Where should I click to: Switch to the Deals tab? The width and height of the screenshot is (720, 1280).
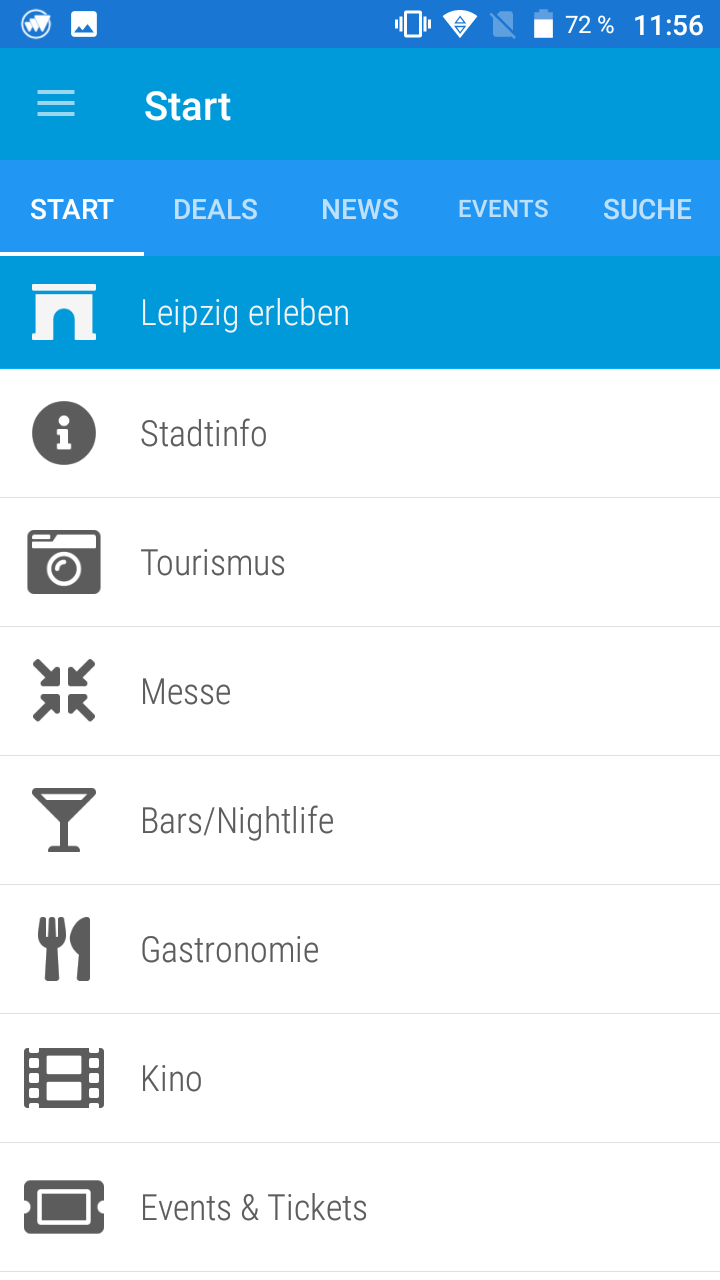tap(216, 209)
